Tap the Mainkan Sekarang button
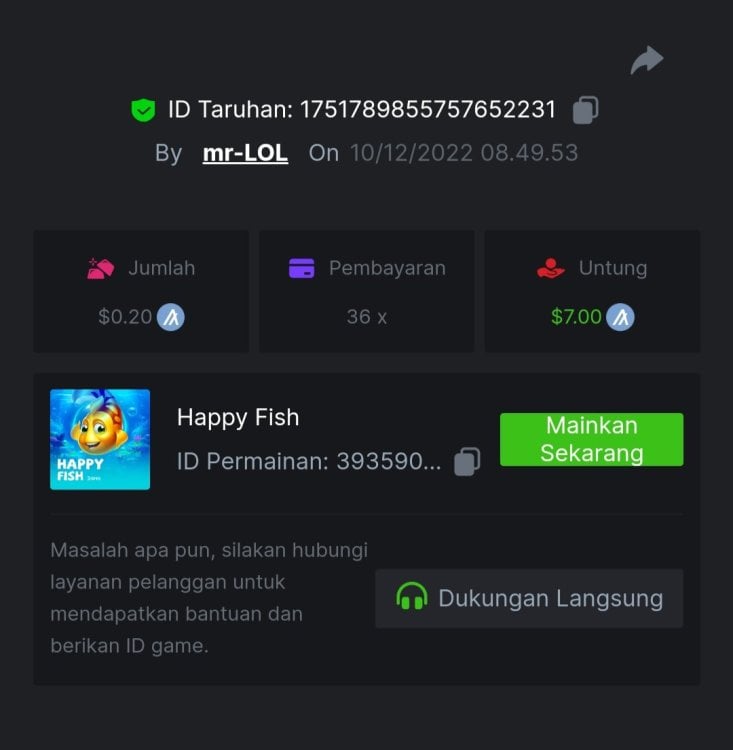Image resolution: width=733 pixels, height=750 pixels. click(591, 439)
